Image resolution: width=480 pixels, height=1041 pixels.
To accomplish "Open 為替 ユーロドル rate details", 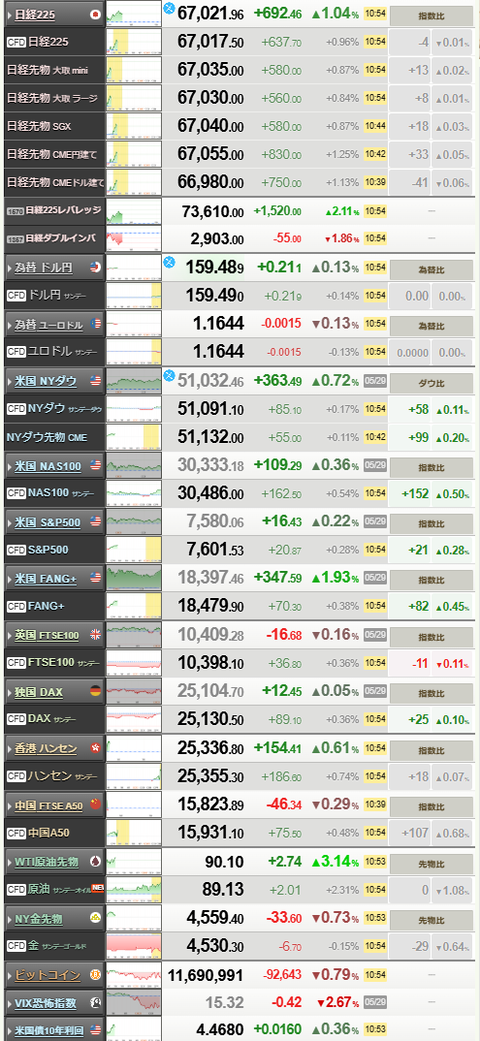I will tap(49, 325).
